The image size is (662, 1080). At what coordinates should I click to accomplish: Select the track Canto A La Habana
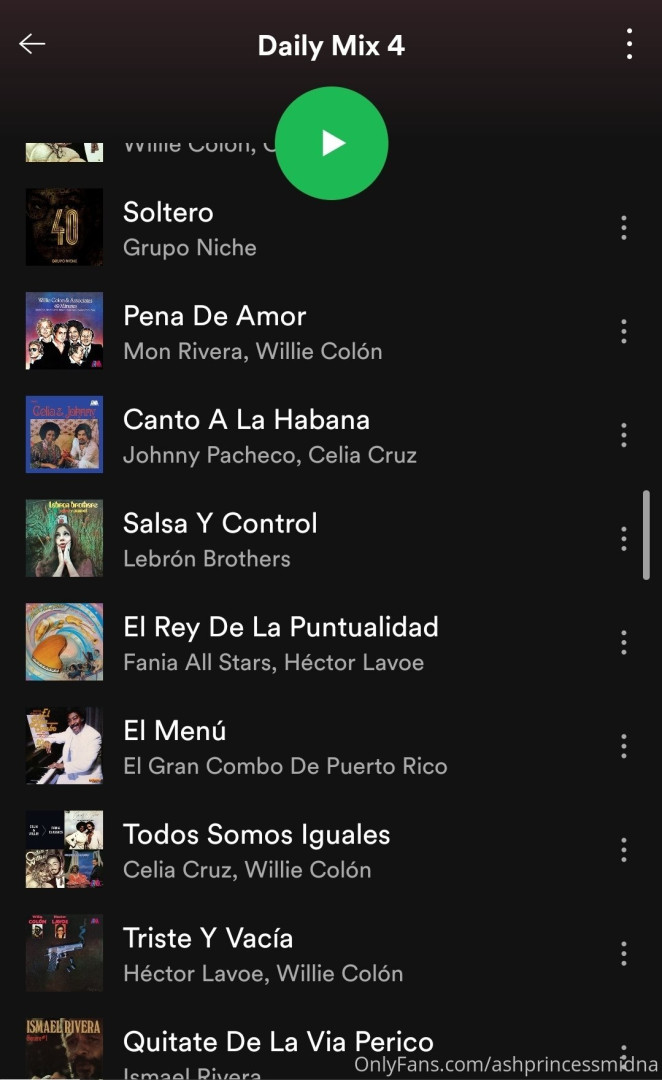[246, 420]
